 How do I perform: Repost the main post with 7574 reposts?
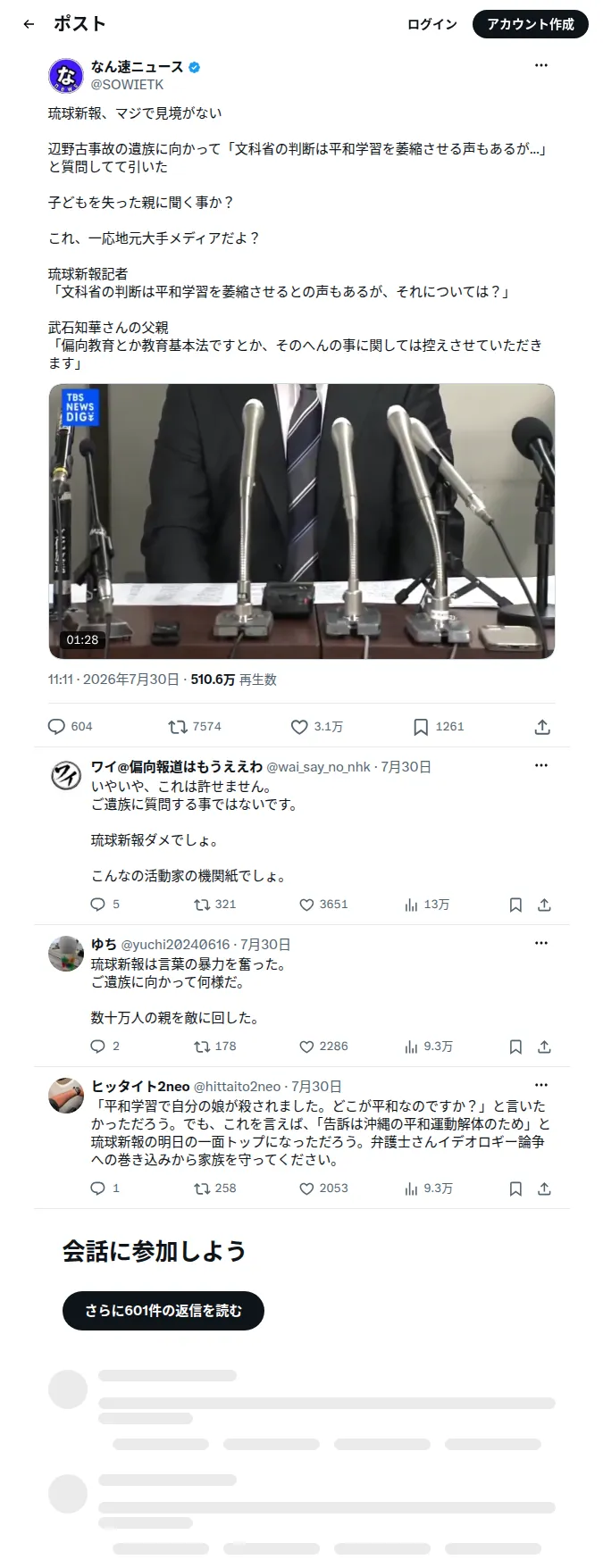pyautogui.click(x=195, y=727)
